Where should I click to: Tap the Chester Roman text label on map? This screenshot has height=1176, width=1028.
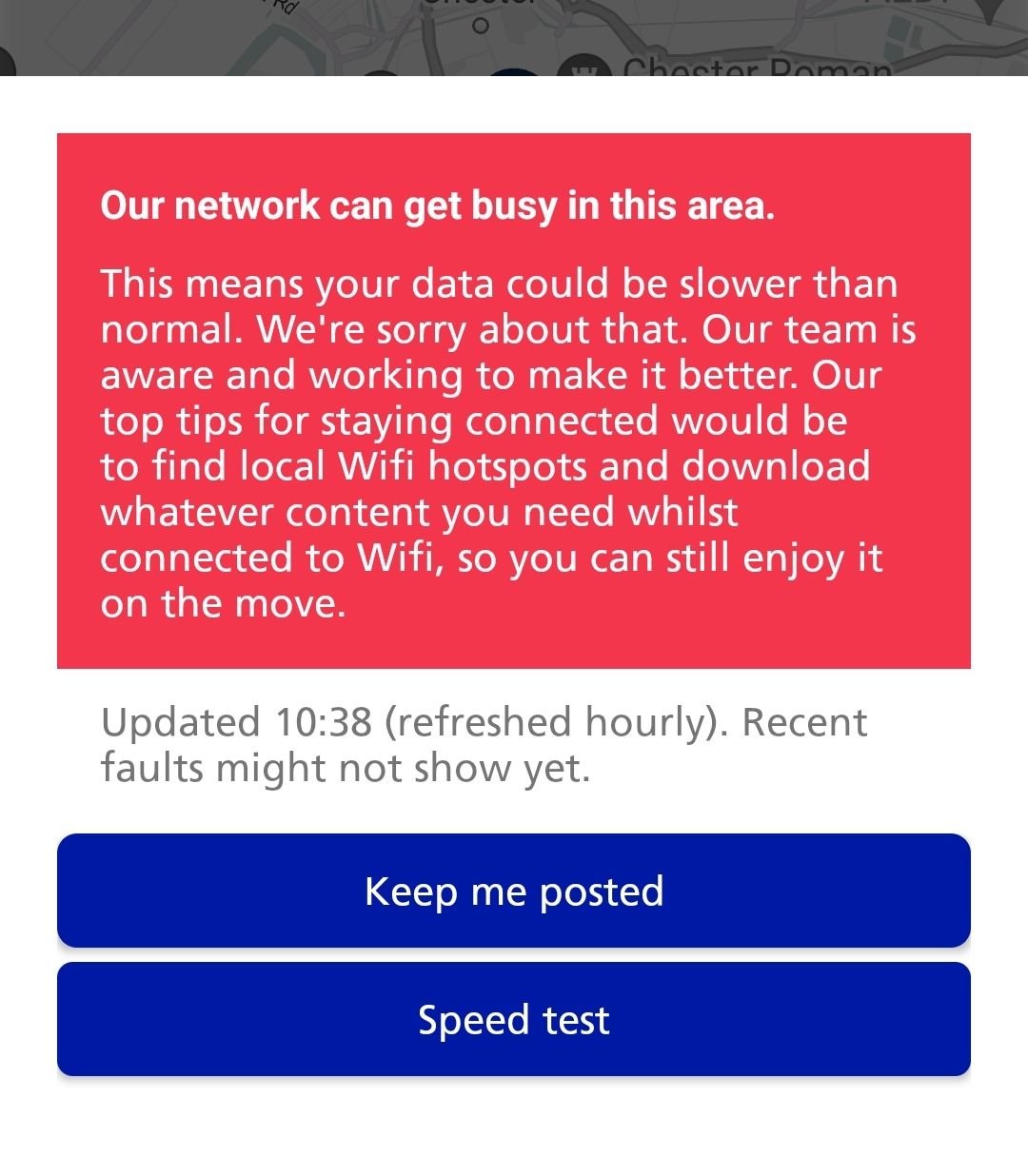click(x=757, y=71)
